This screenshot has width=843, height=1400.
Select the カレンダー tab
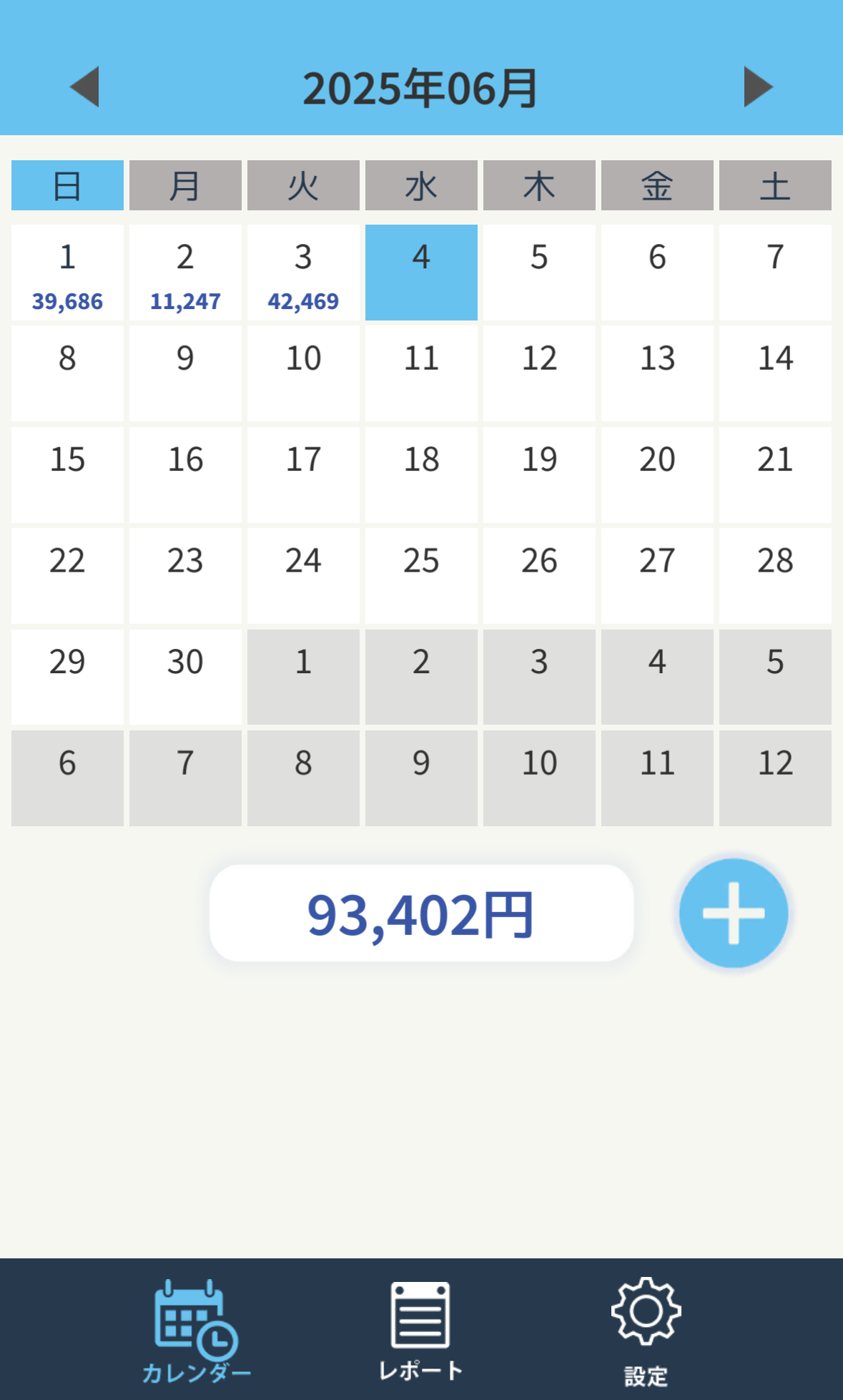[x=196, y=1331]
